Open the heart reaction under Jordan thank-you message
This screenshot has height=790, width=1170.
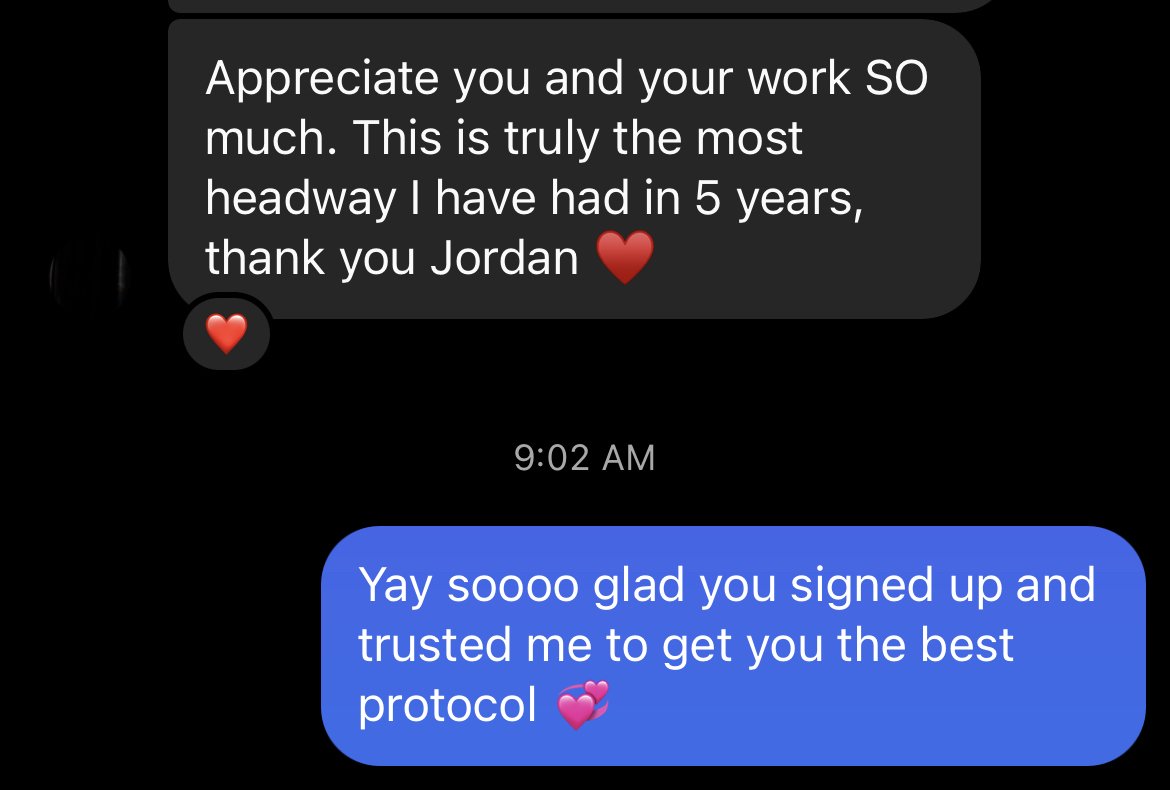click(227, 332)
